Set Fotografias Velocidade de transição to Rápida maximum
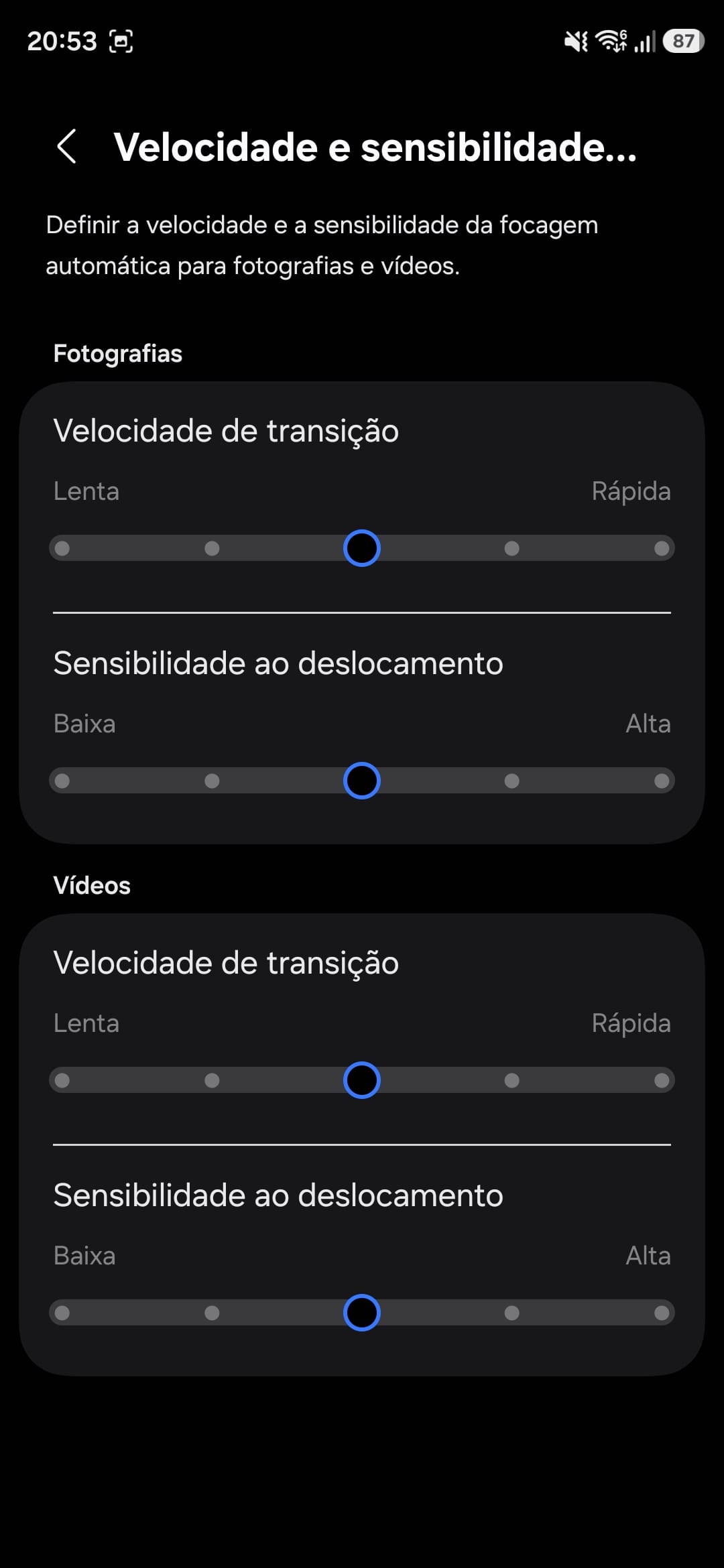The height and width of the screenshot is (1568, 724). pyautogui.click(x=661, y=549)
